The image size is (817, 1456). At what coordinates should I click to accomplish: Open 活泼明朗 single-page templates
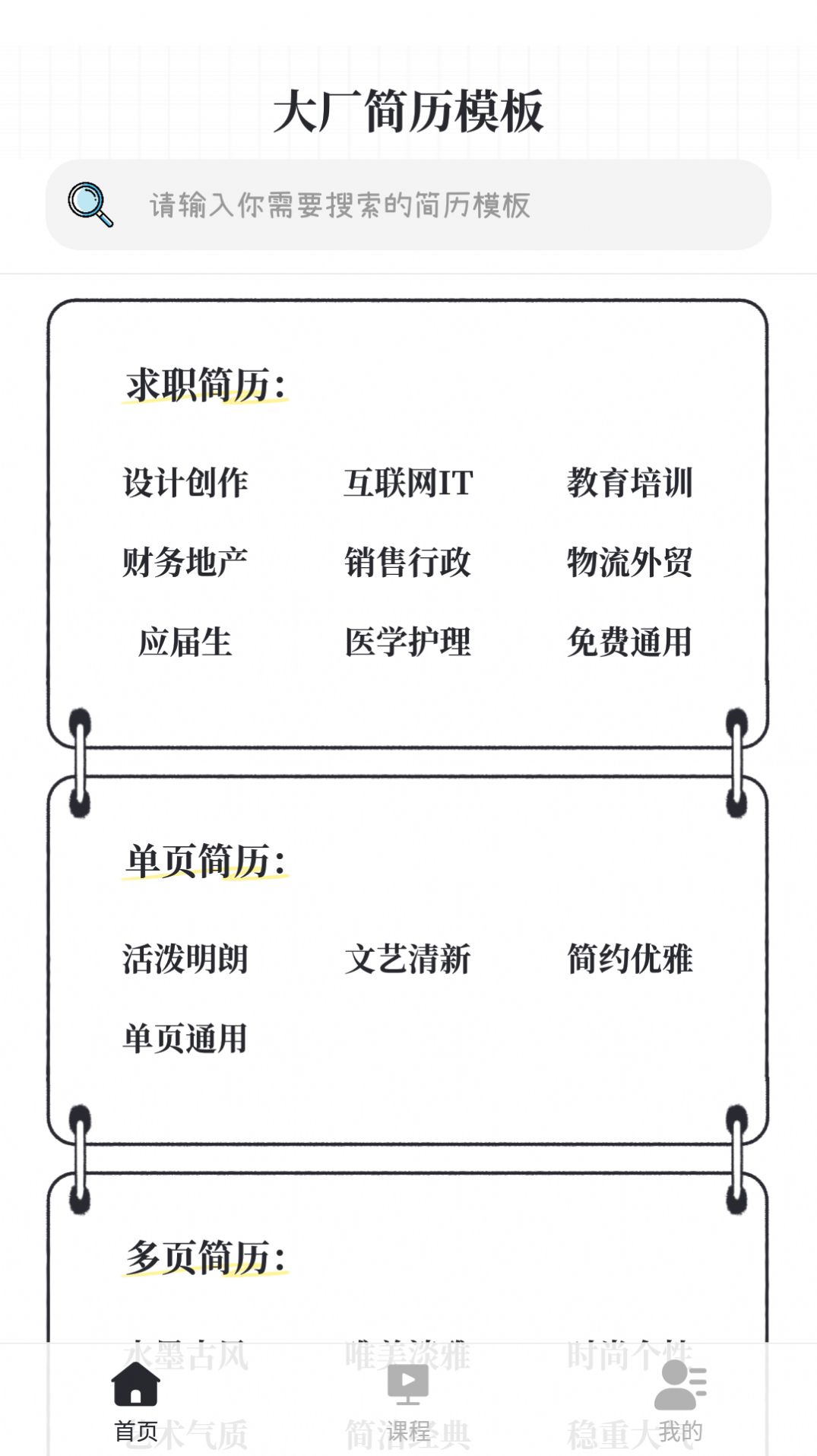pos(185,959)
